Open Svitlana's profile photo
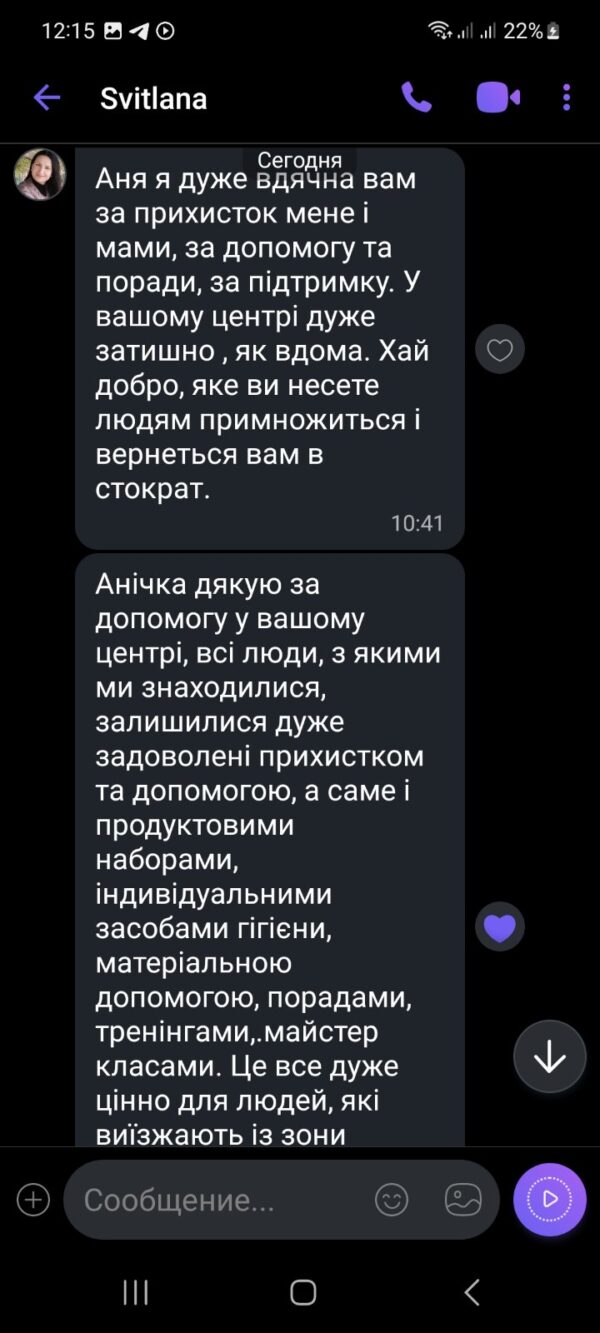This screenshot has width=600, height=1333. point(40,174)
